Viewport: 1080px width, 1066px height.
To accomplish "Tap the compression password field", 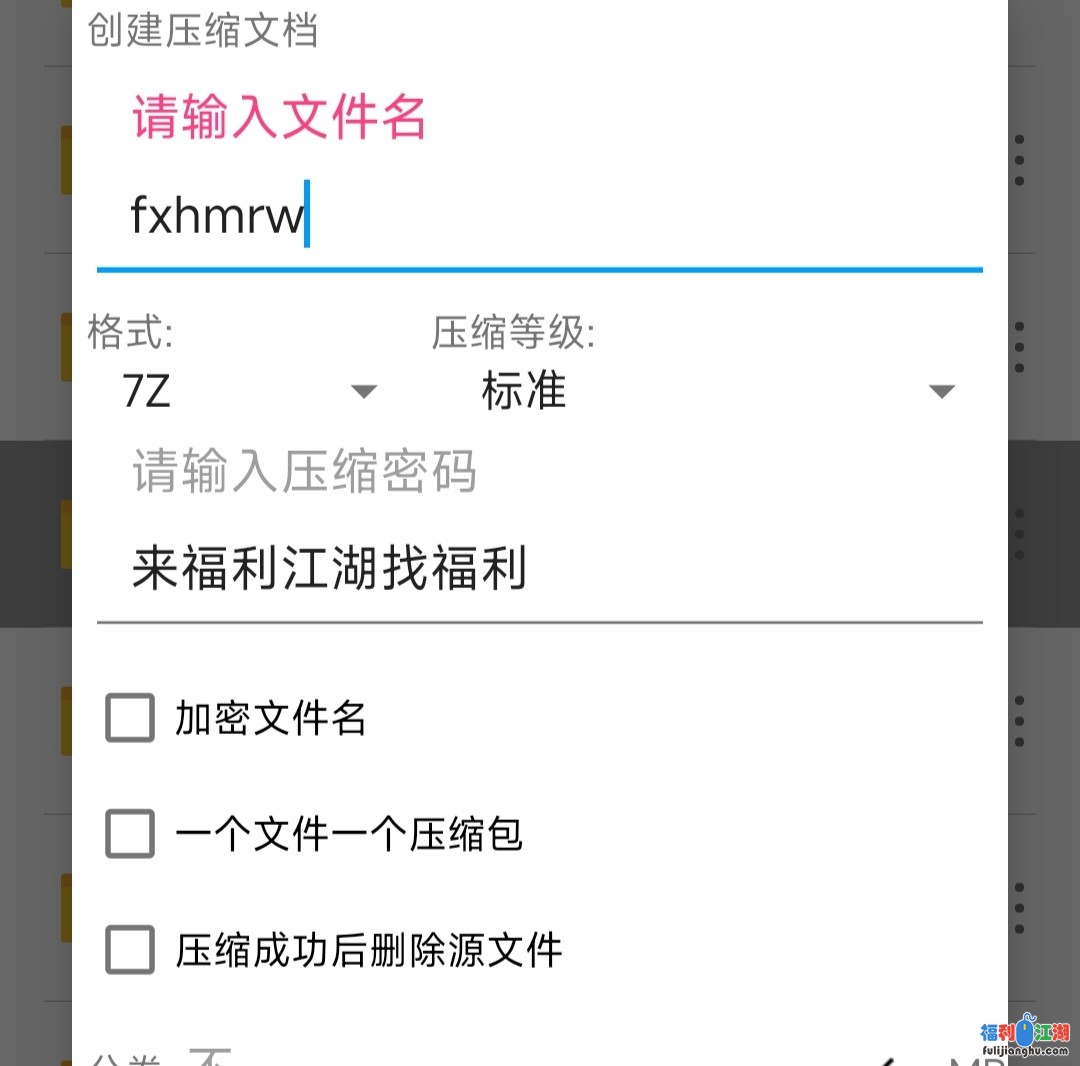I will tap(540, 570).
